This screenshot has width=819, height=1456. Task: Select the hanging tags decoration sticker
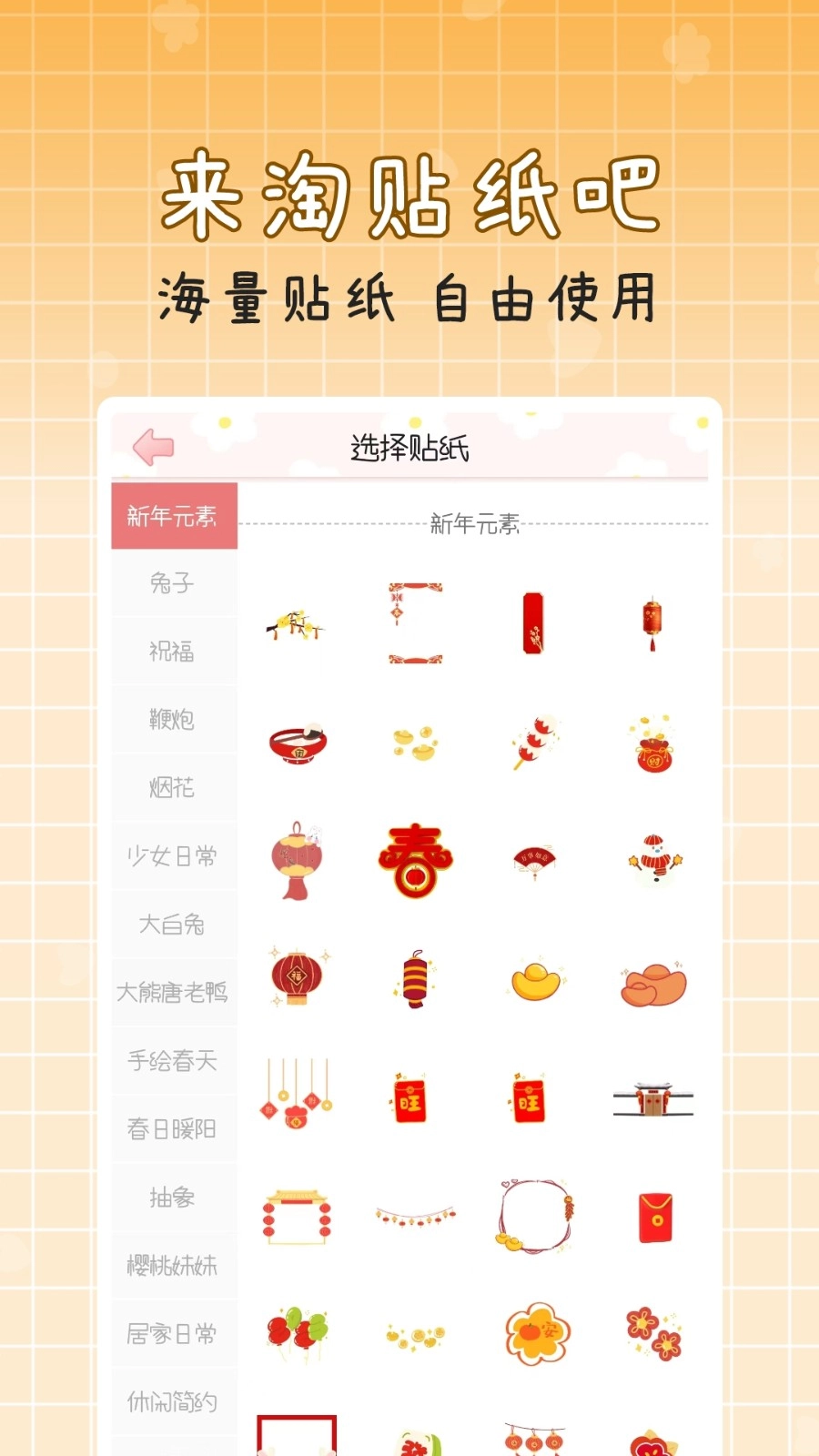pyautogui.click(x=296, y=1098)
